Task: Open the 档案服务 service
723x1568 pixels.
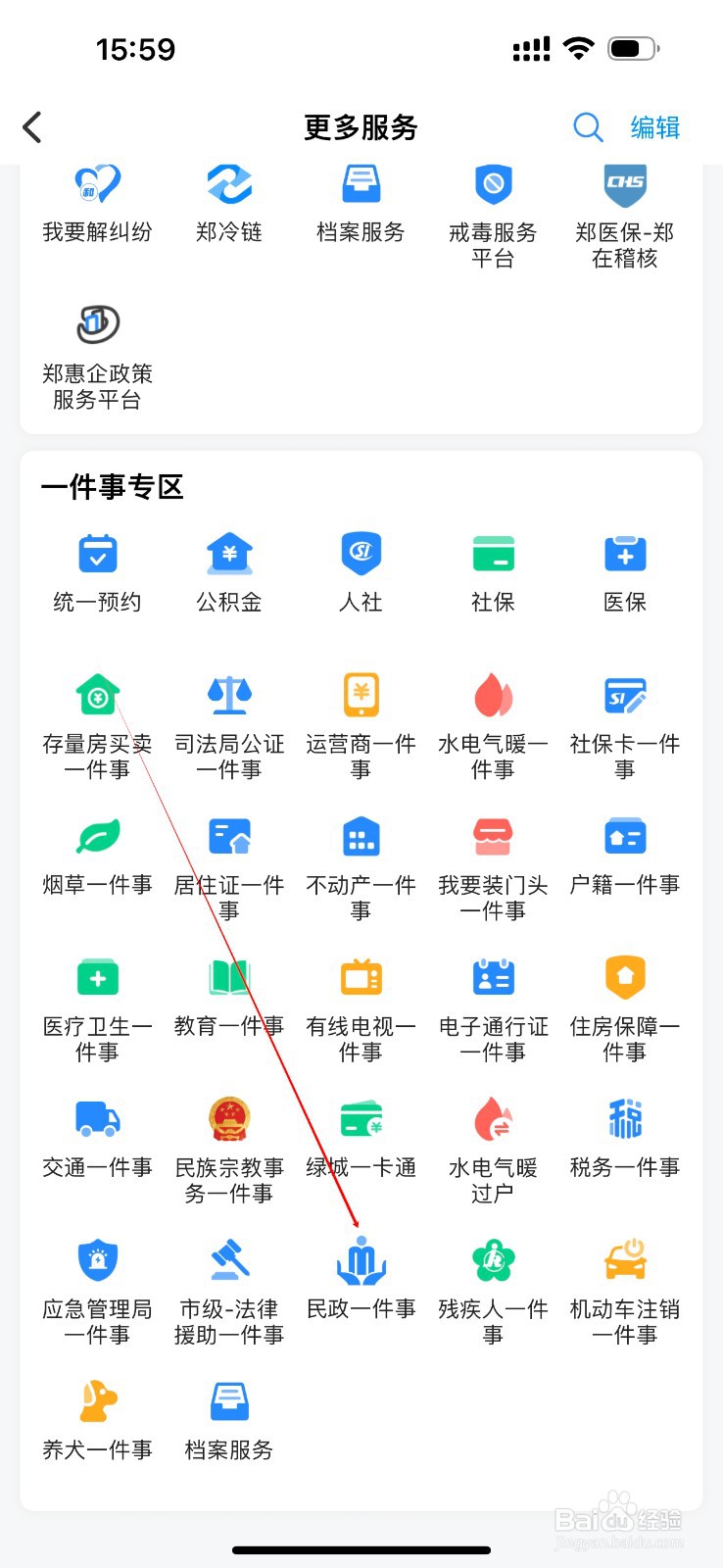Action: tap(361, 201)
